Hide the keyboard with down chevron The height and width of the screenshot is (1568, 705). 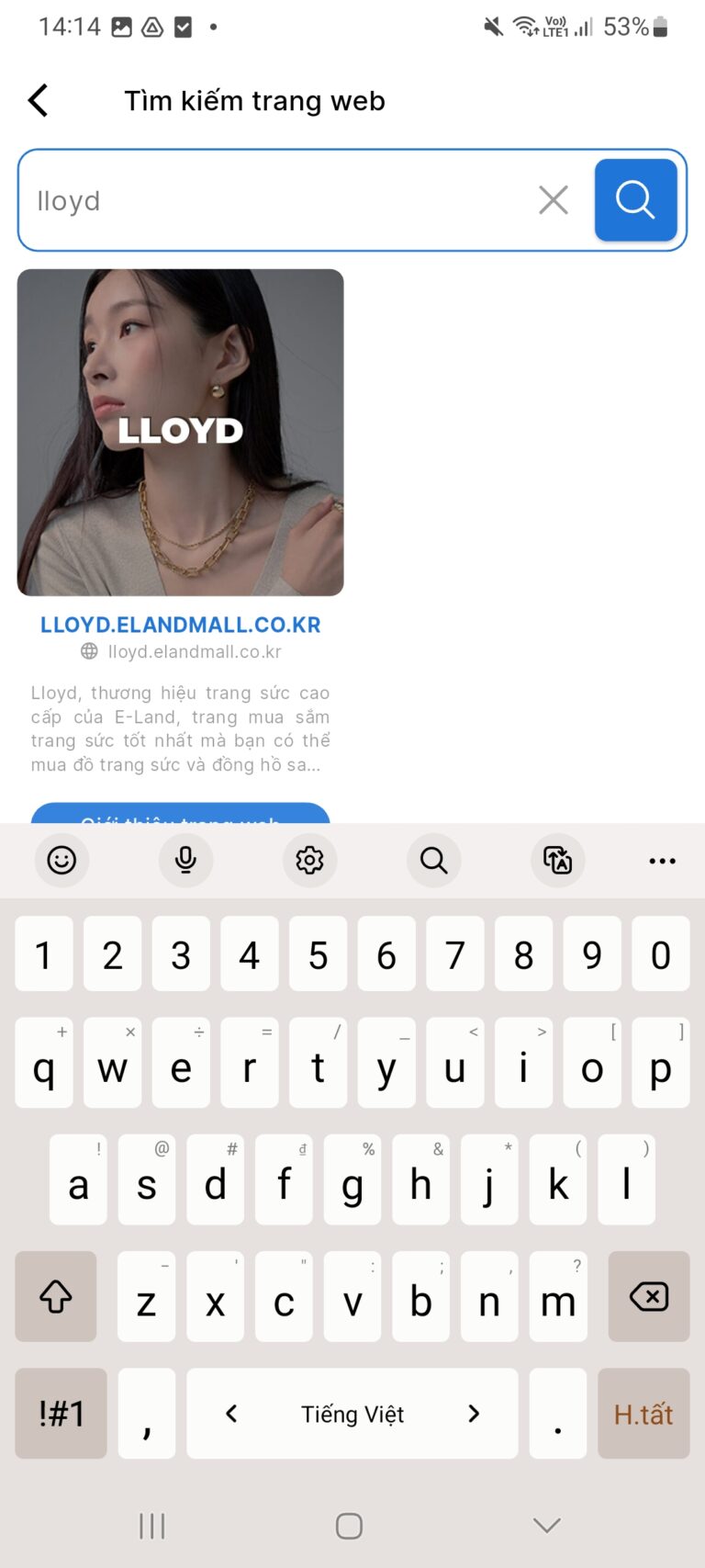[x=546, y=1526]
